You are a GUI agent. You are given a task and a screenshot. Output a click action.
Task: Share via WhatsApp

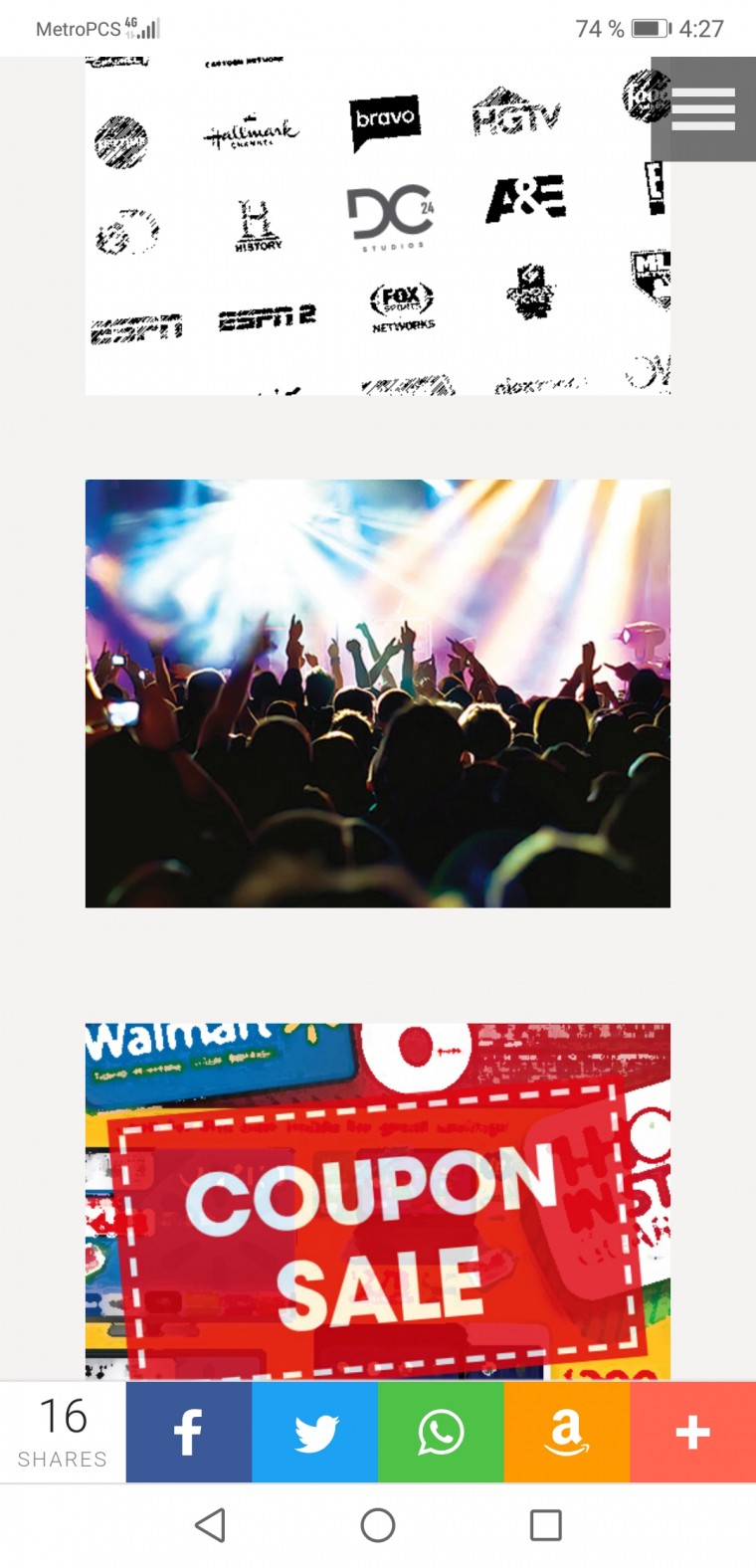pyautogui.click(x=441, y=1433)
